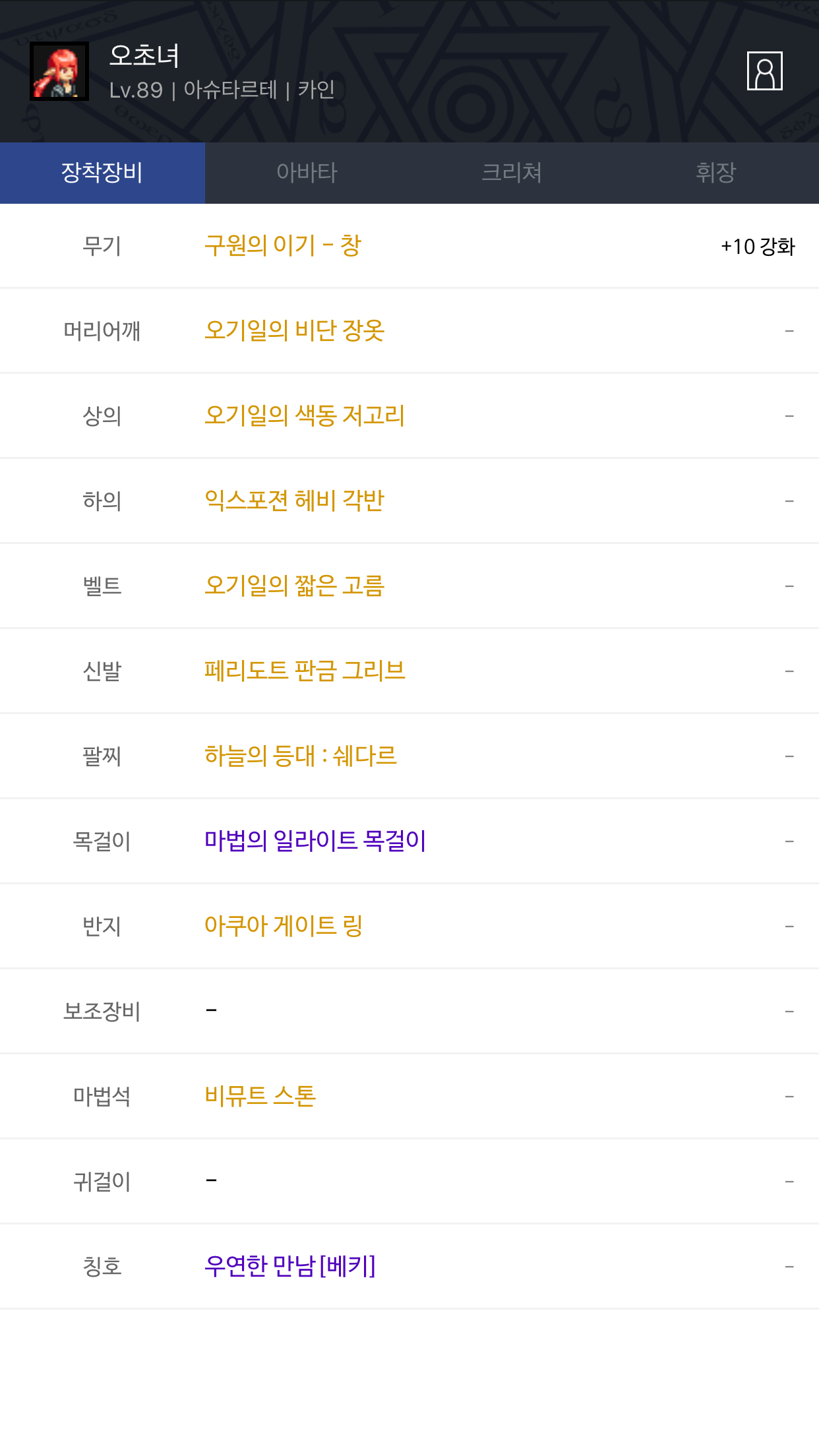View 오기일의 색동 저고리 details
This screenshot has height=1456, width=819.
click(x=304, y=415)
